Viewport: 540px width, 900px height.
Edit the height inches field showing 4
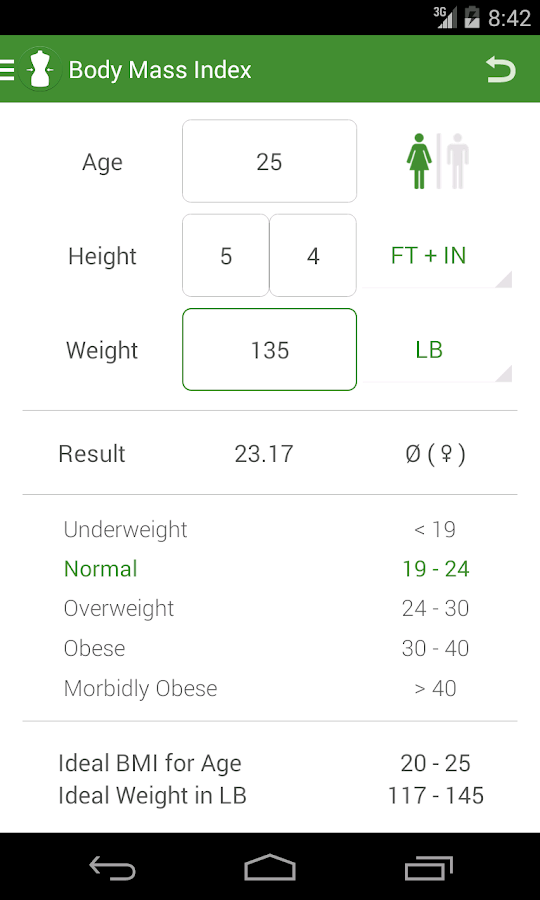[x=313, y=255]
